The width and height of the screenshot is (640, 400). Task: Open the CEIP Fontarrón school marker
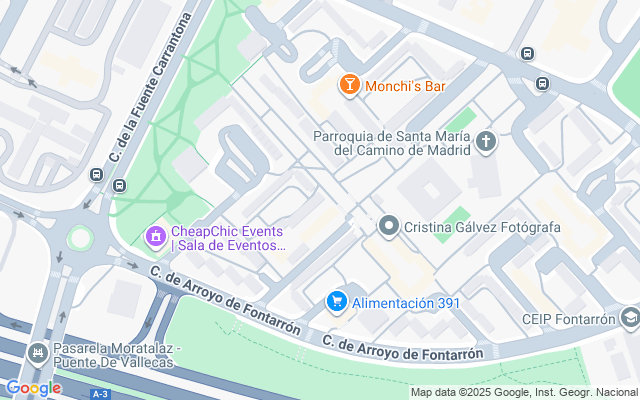point(630,319)
